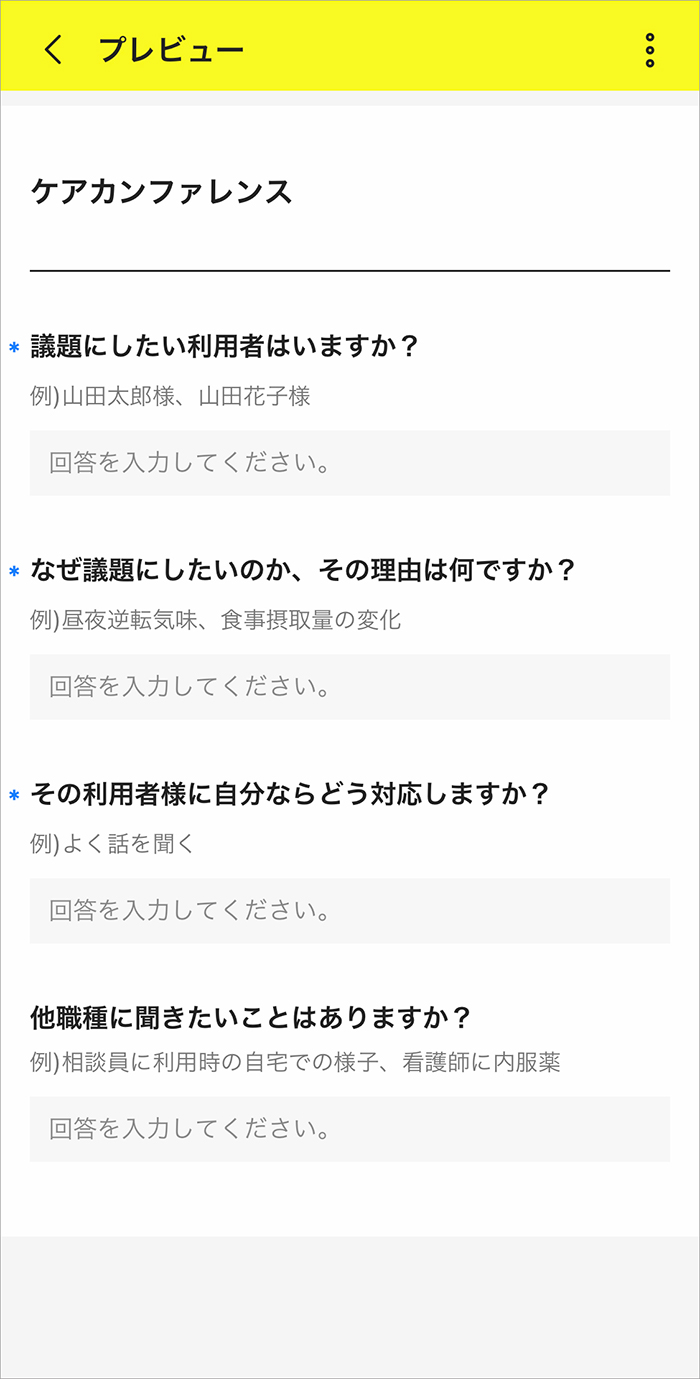Focus the answer field under 議題にしたい利用者はいますか？
This screenshot has width=700, height=1379.
(x=349, y=463)
